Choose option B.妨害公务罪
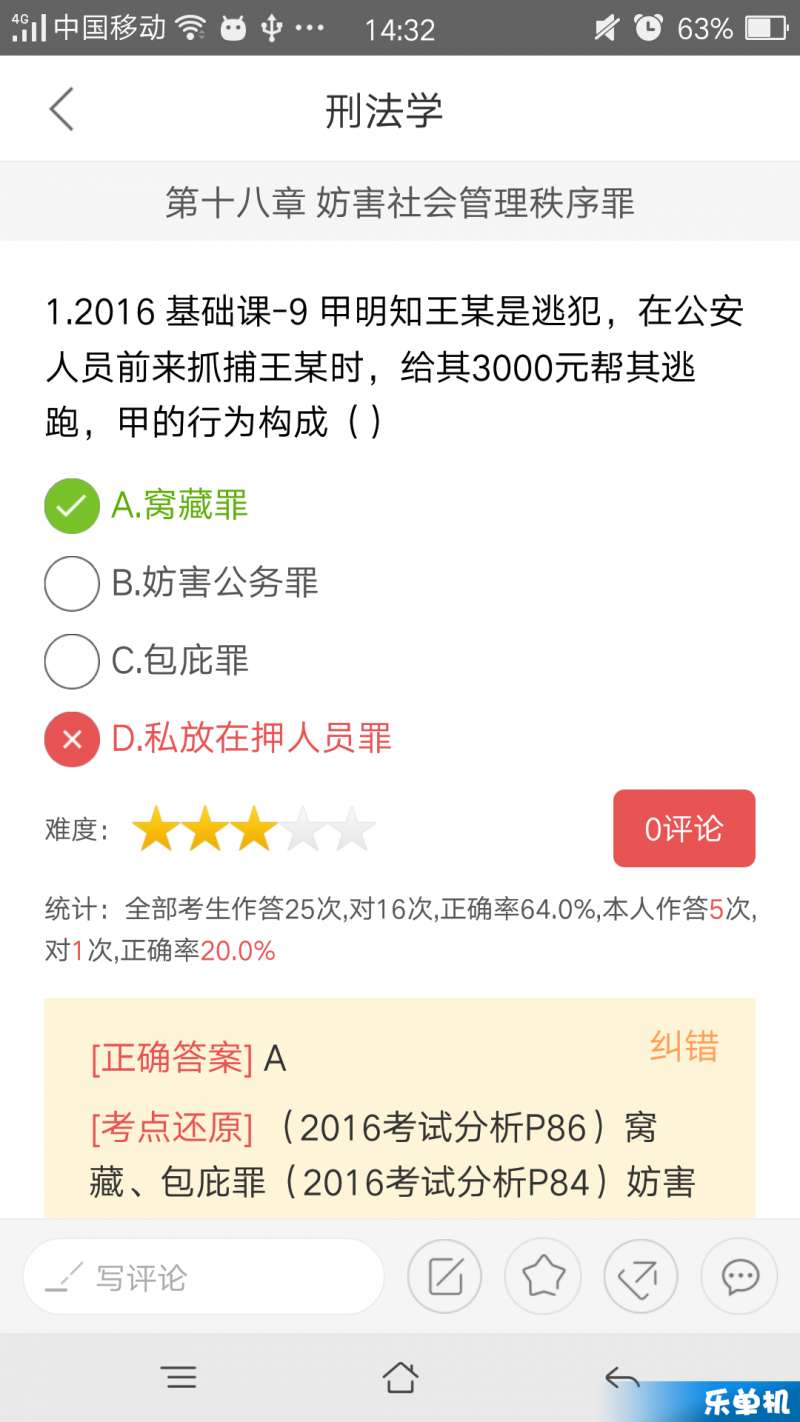This screenshot has height=1422, width=800. coord(182,583)
